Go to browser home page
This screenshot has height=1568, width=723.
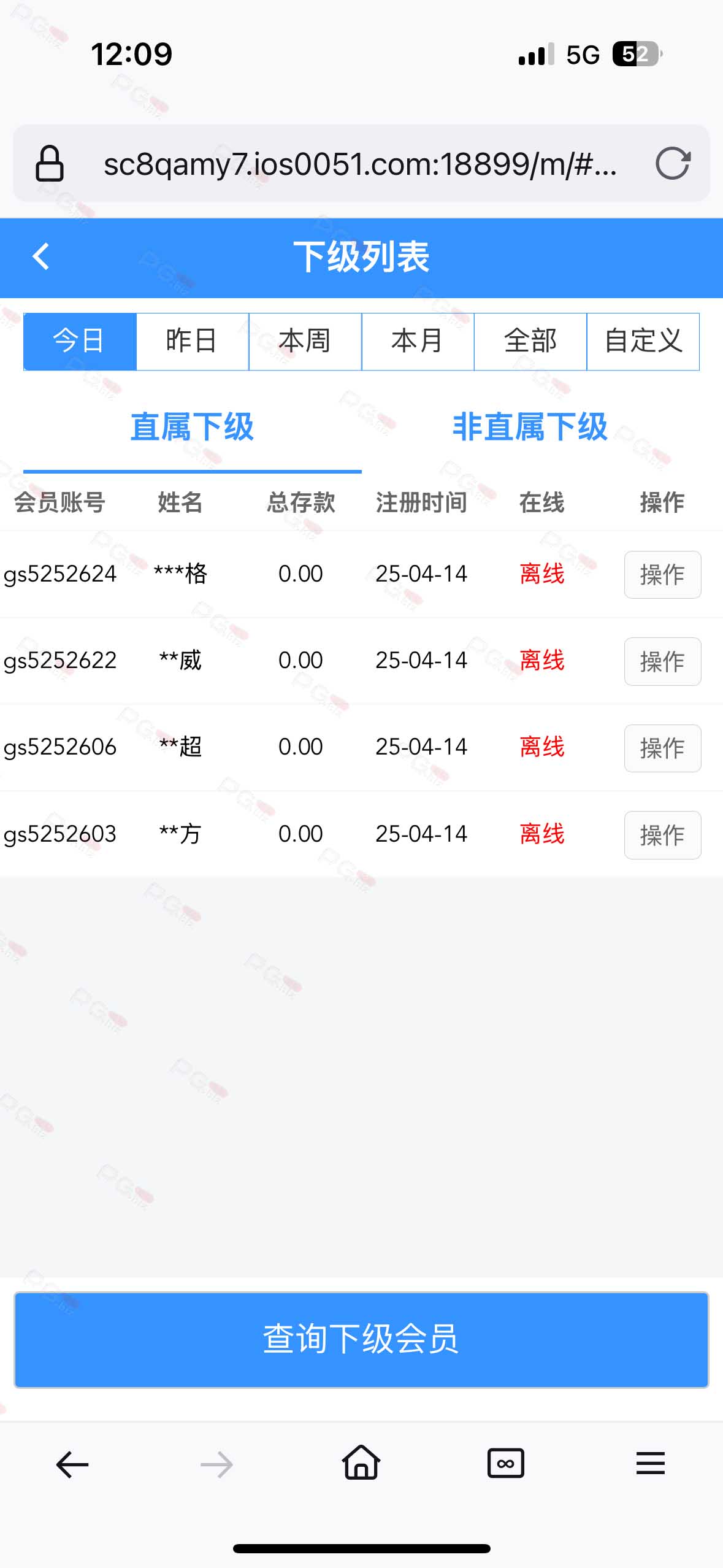(361, 1463)
